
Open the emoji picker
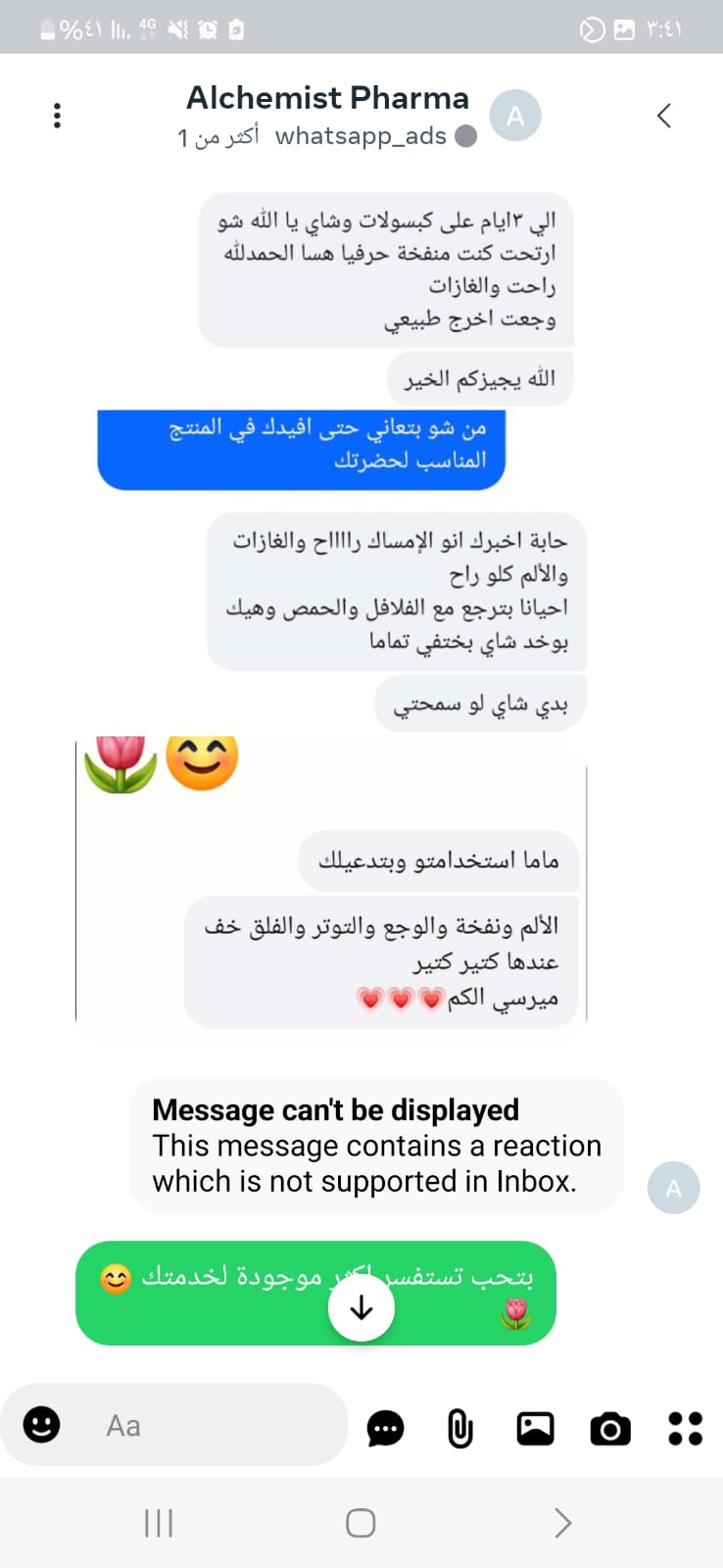click(41, 1424)
